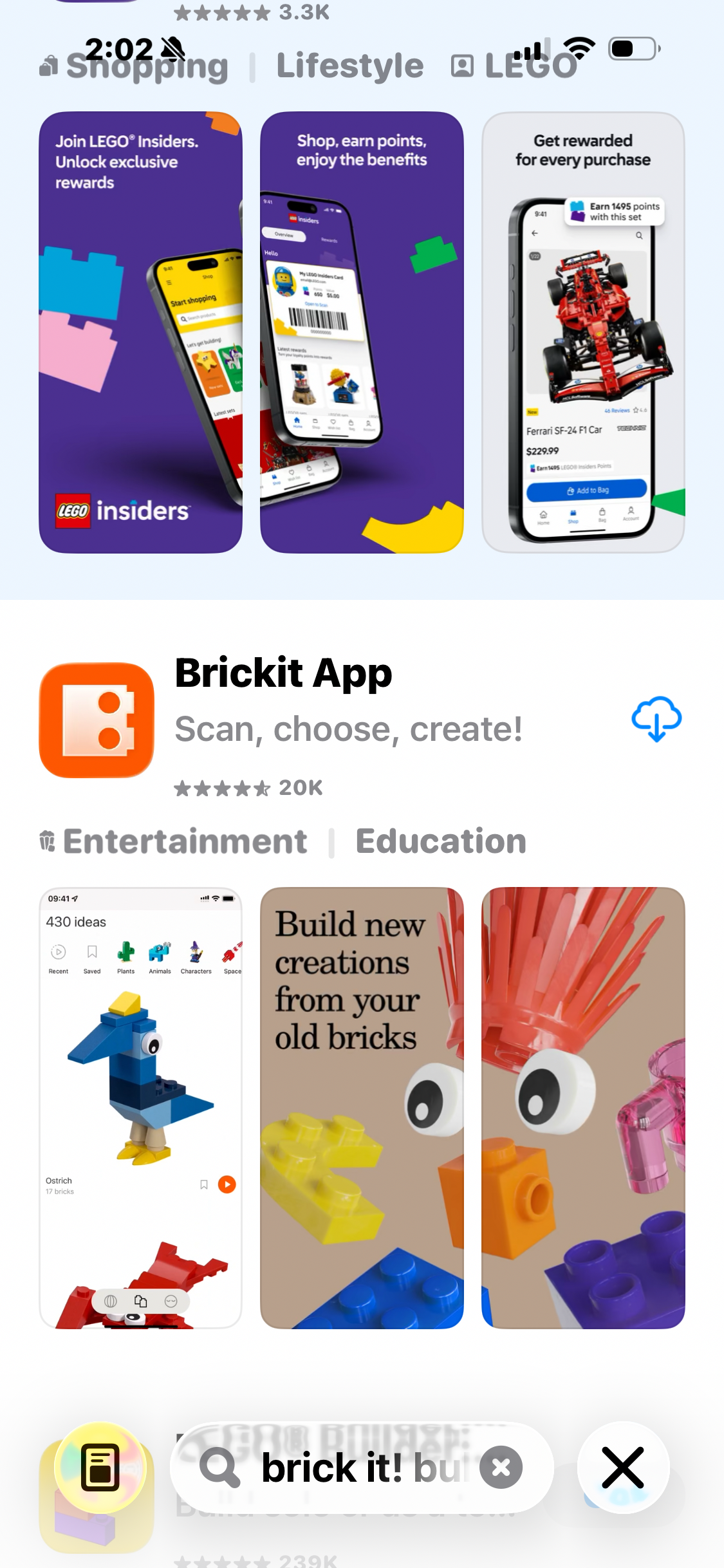
Task: Open the round icon button beside search
Action: (100, 1467)
